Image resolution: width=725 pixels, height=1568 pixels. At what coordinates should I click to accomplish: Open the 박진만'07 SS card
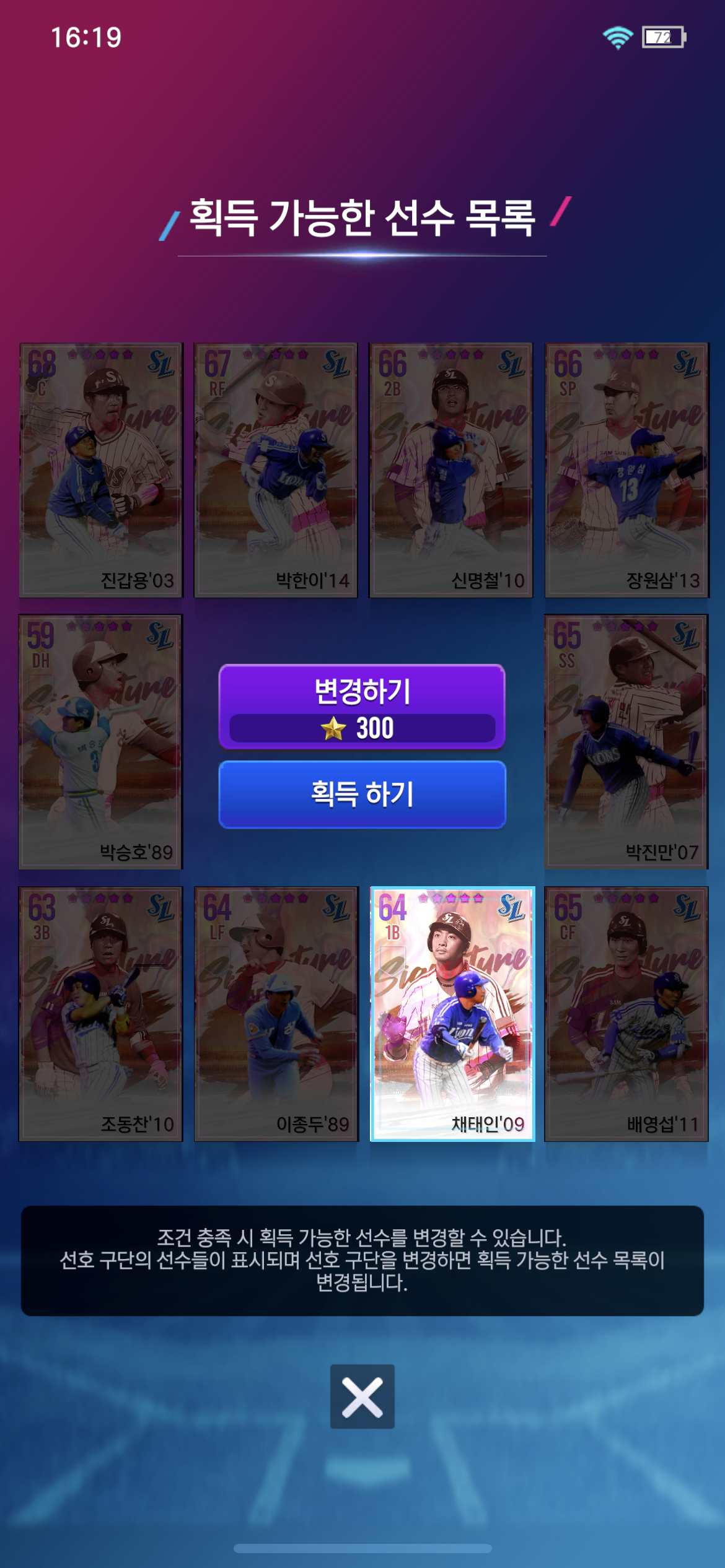[x=626, y=742]
